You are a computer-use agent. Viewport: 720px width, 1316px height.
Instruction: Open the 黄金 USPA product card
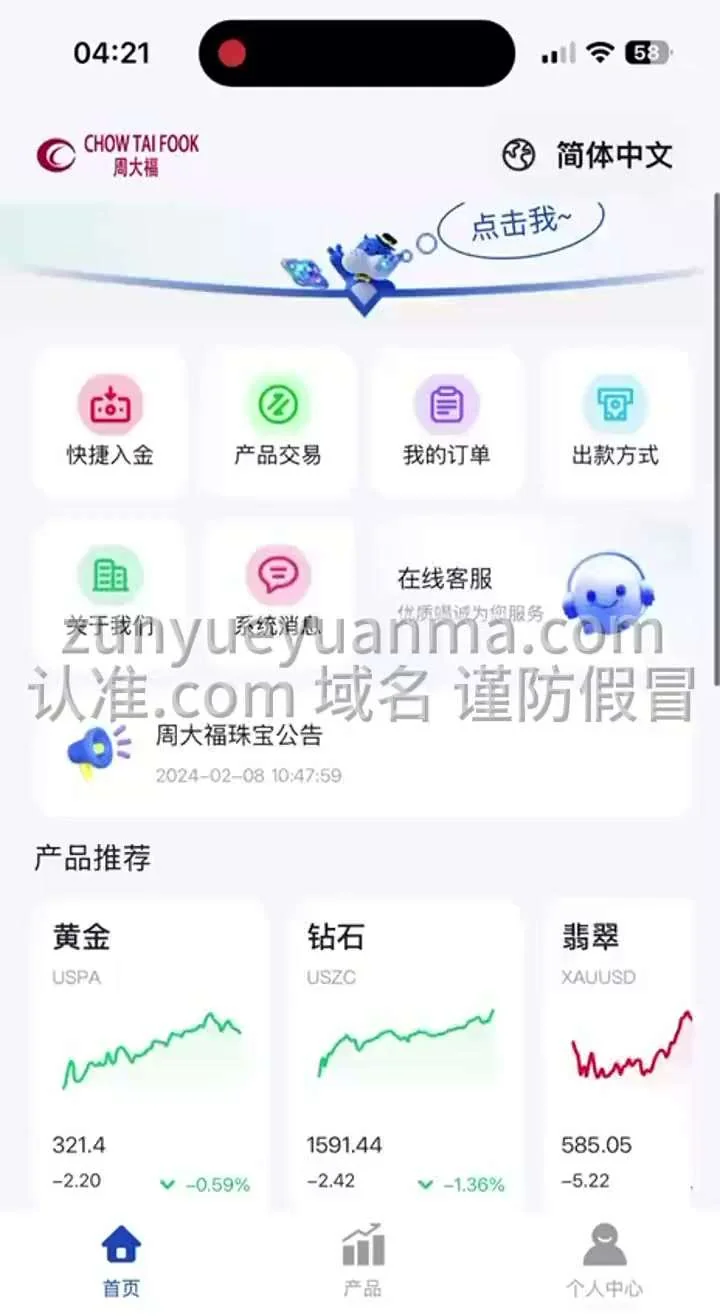pyautogui.click(x=151, y=1050)
